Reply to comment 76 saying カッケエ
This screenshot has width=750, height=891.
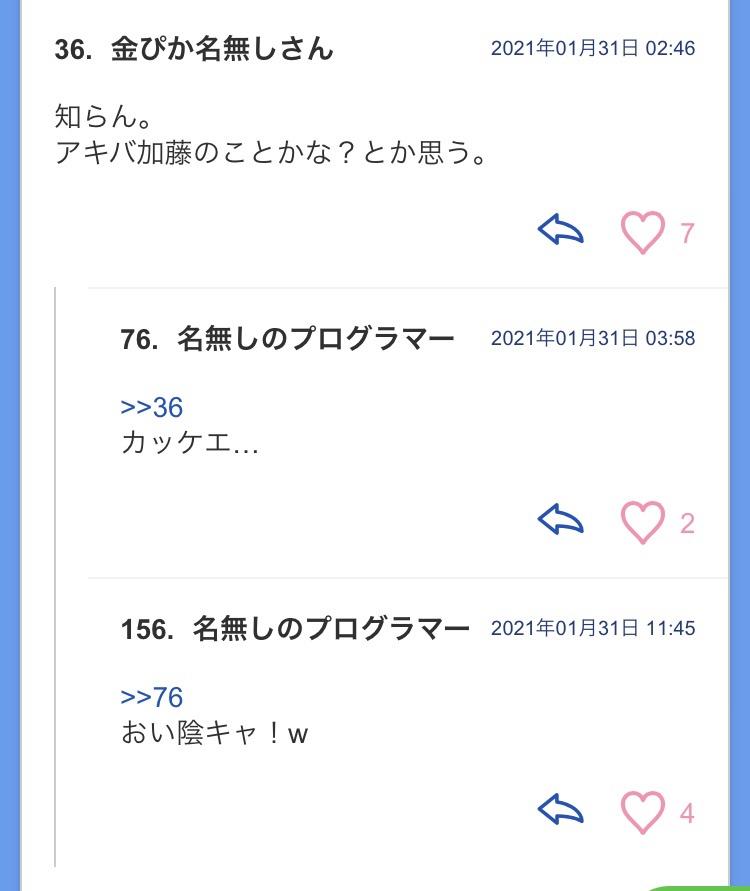[x=561, y=521]
